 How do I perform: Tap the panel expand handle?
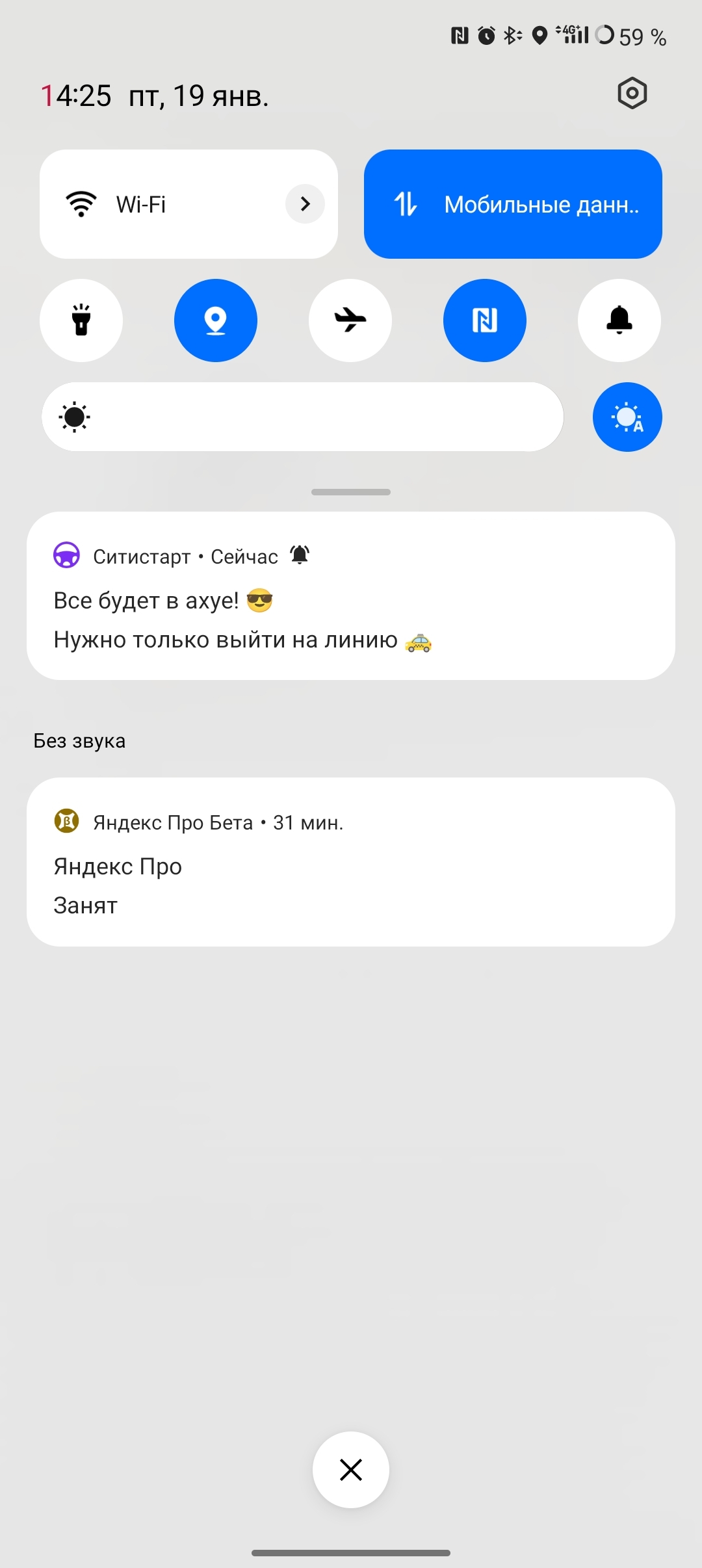(351, 492)
